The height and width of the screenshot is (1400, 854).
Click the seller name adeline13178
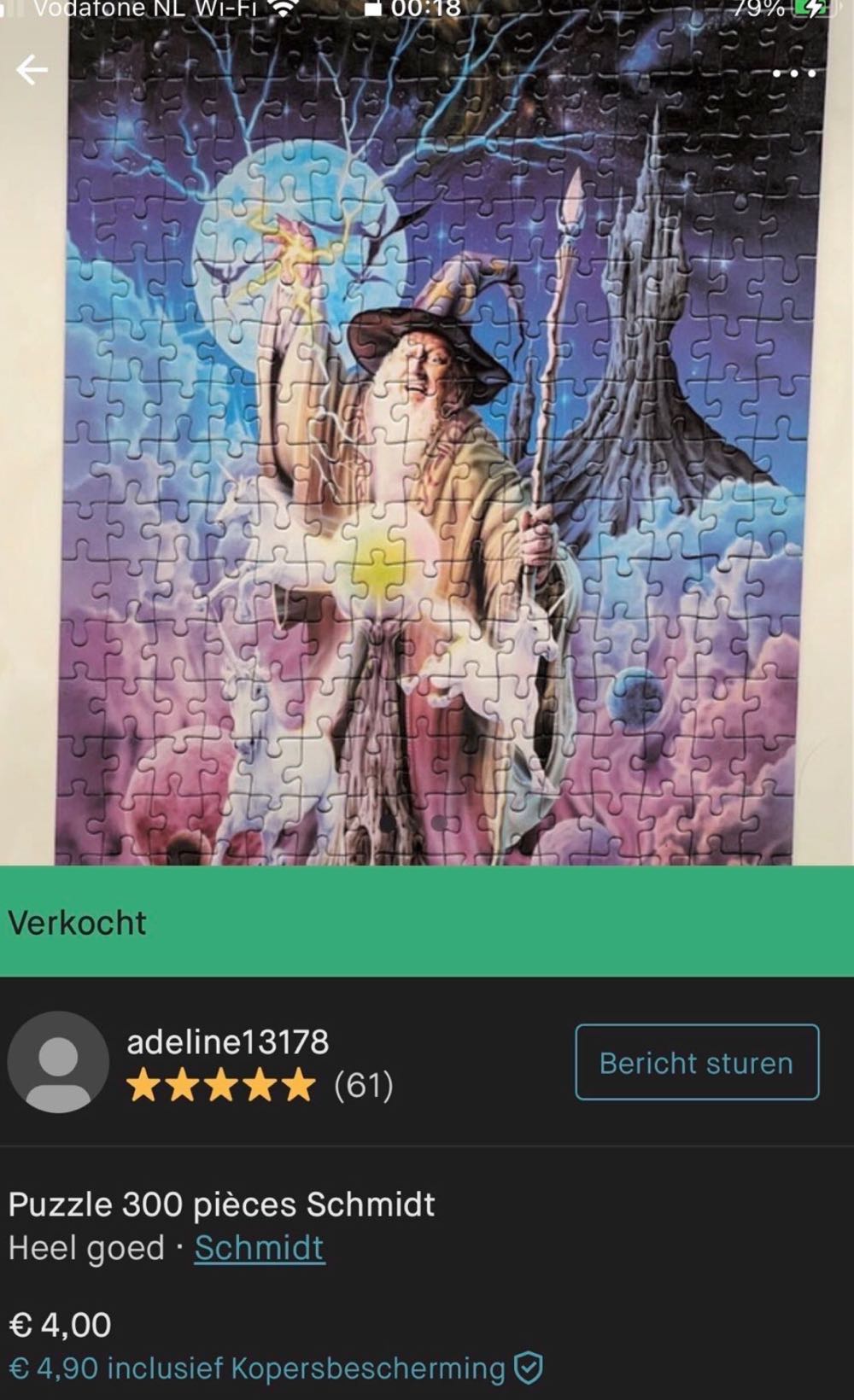[229, 1041]
